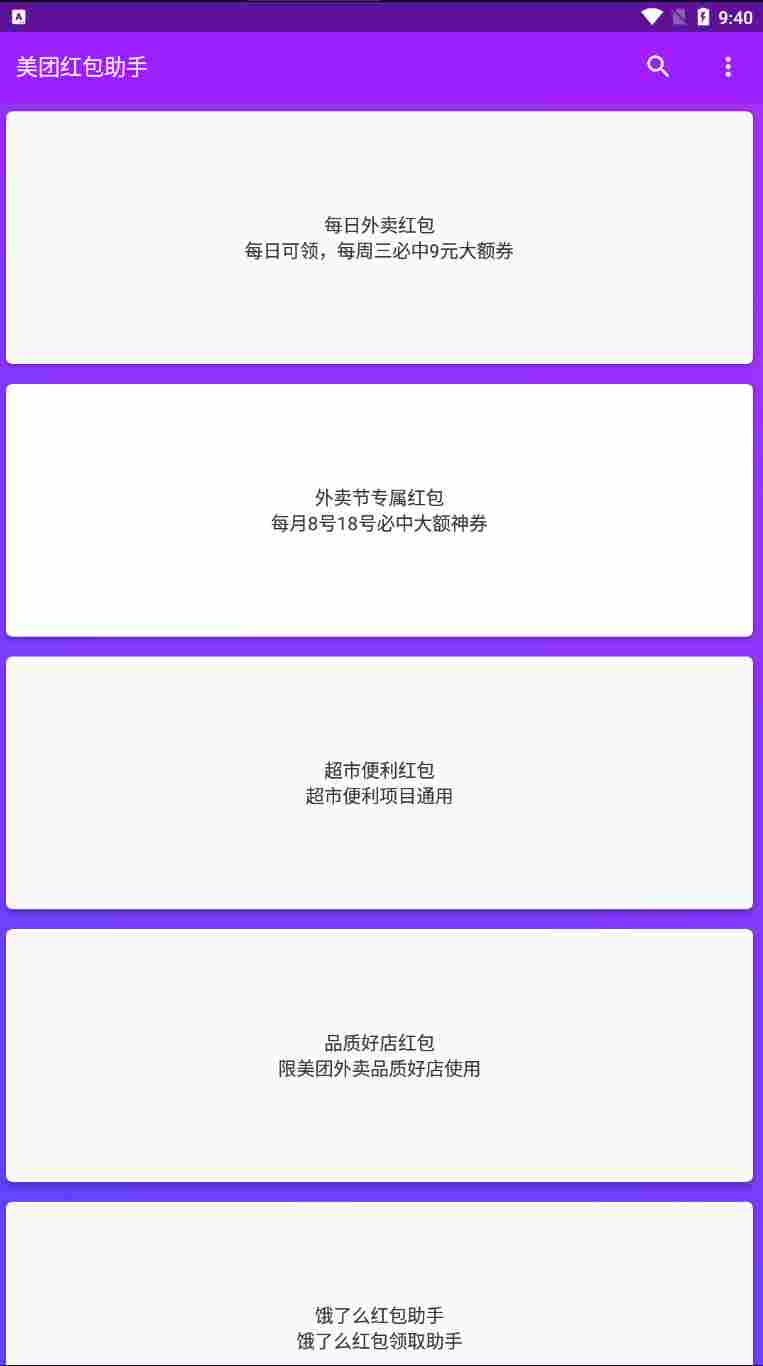Open the three-dot overflow menu
This screenshot has height=1366, width=763.
tap(728, 67)
